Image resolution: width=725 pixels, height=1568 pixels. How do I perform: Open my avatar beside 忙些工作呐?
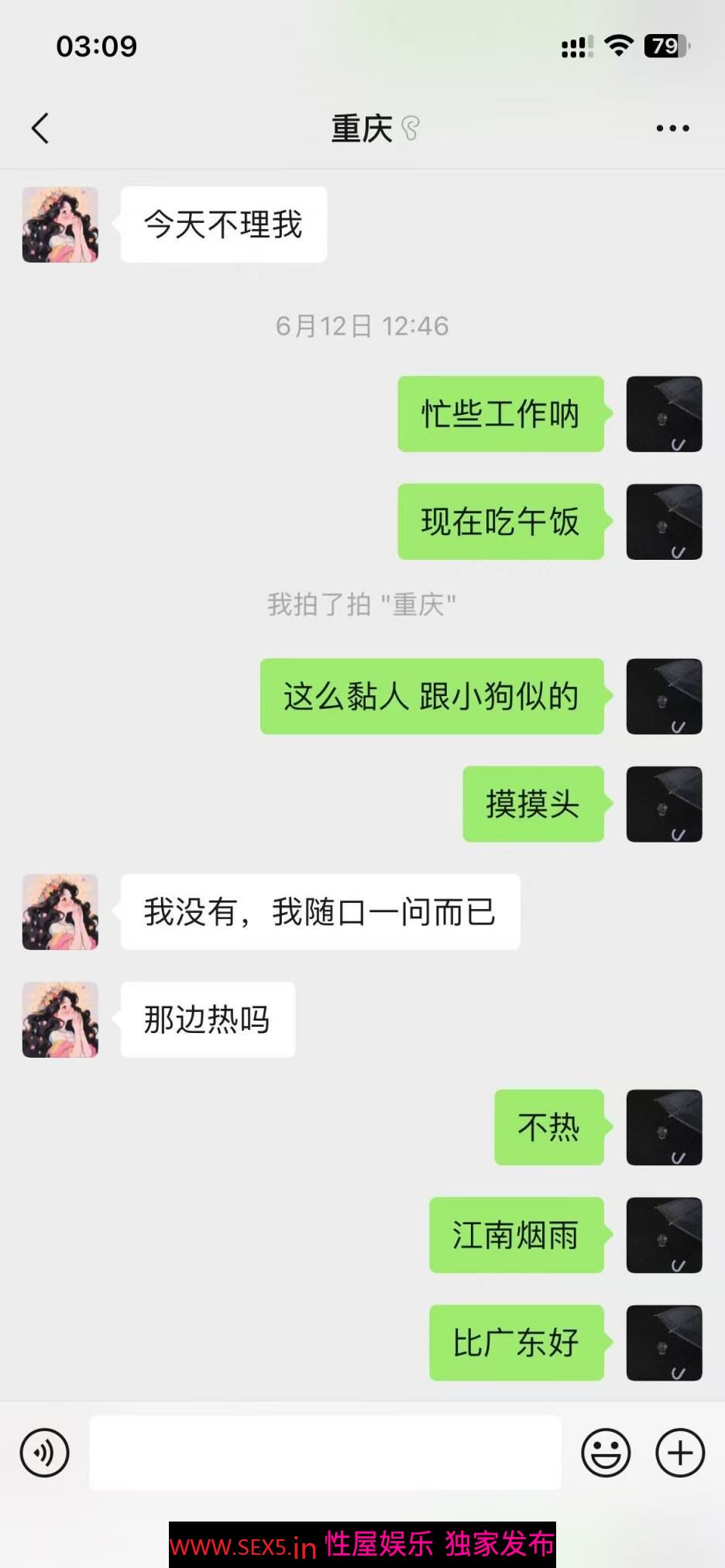tap(664, 414)
